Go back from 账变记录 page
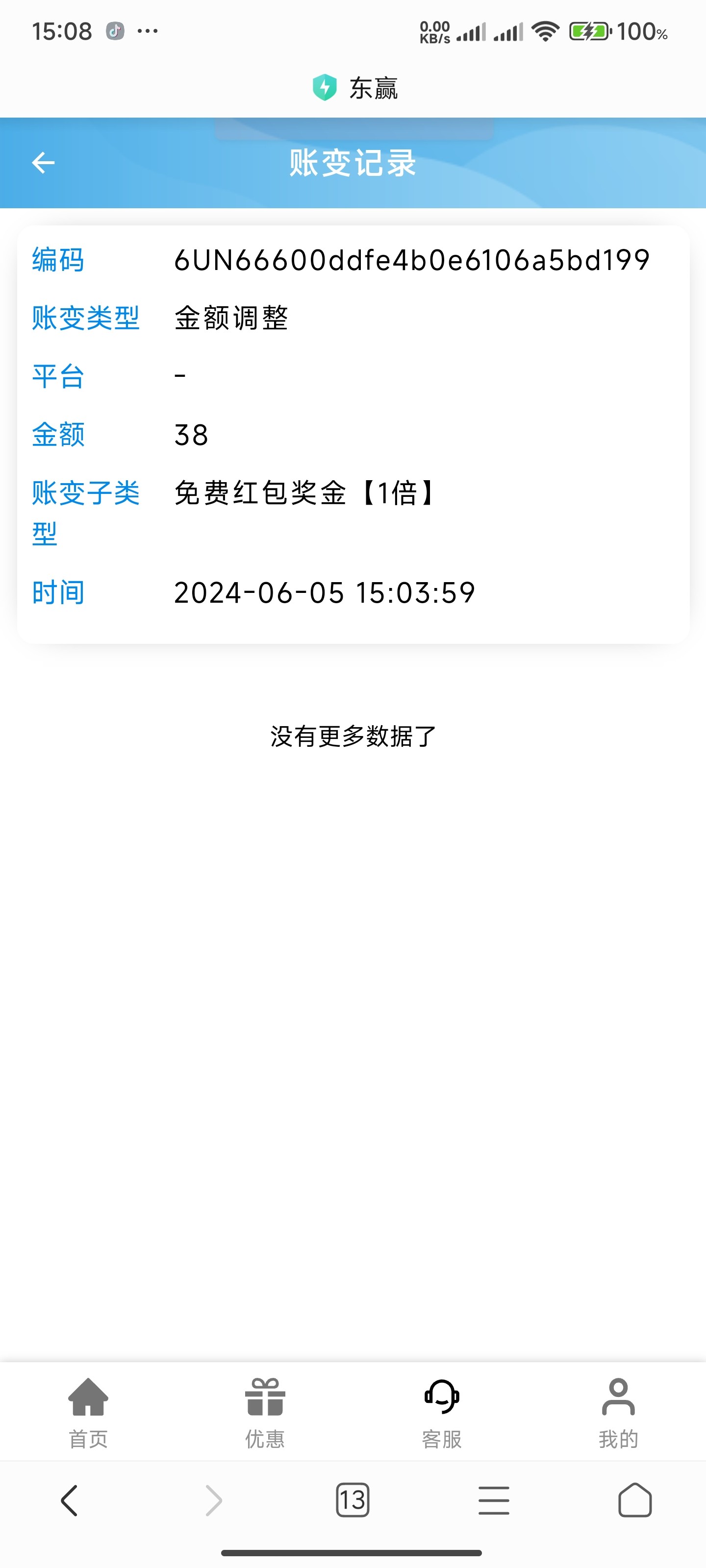The width and height of the screenshot is (706, 1568). click(x=43, y=163)
